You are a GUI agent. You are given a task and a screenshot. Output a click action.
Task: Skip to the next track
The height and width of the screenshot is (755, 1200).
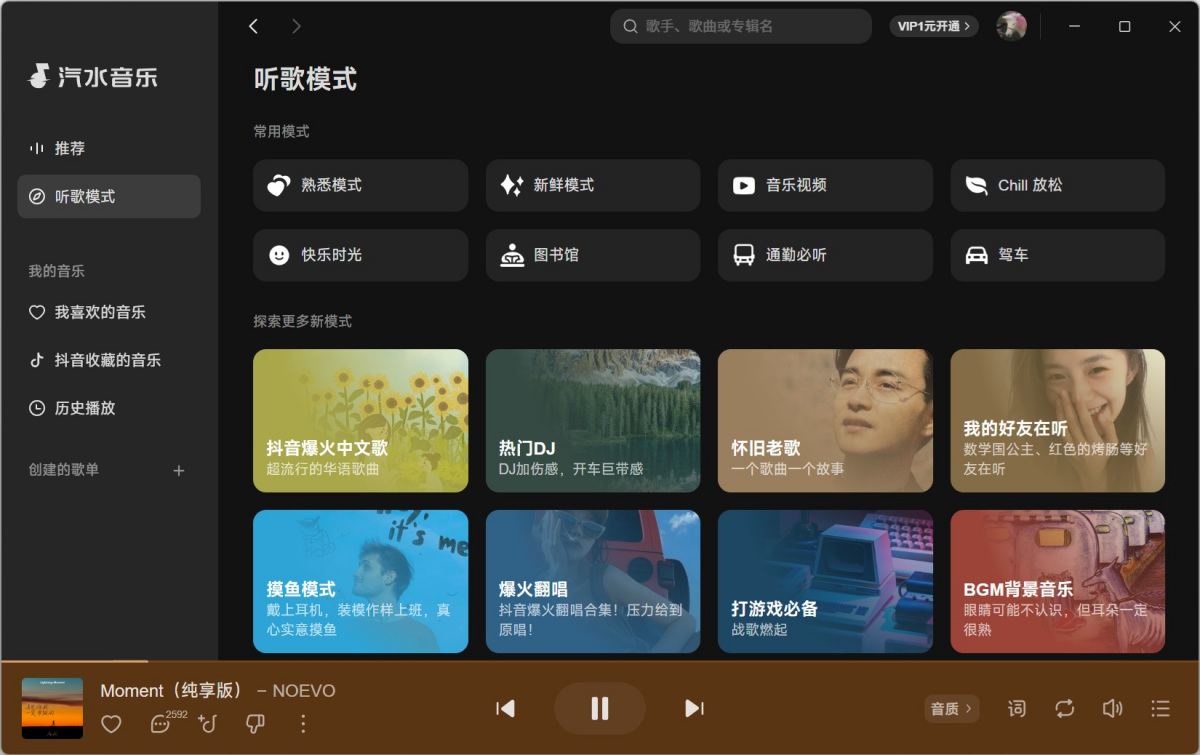coord(694,708)
